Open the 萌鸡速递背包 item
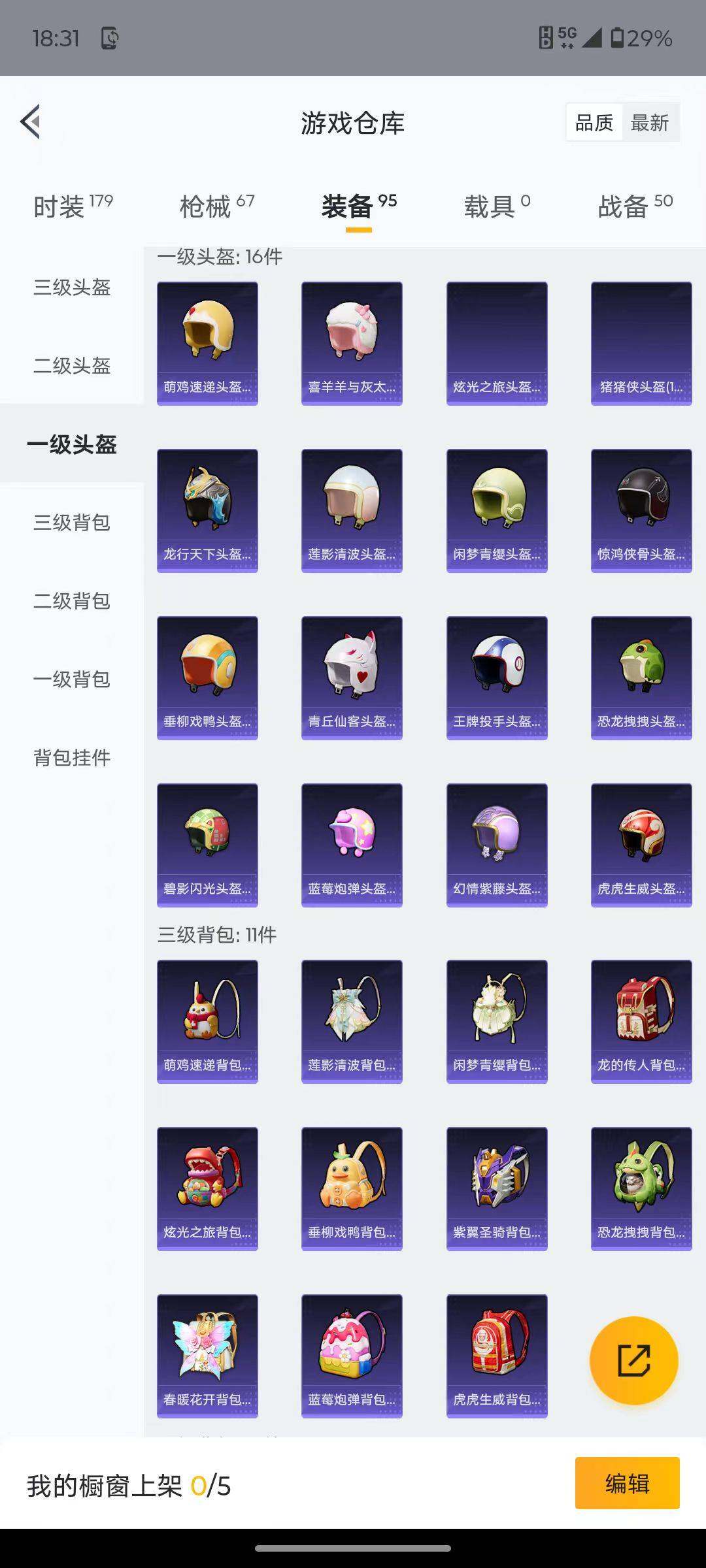The image size is (706, 1568). click(x=207, y=1021)
